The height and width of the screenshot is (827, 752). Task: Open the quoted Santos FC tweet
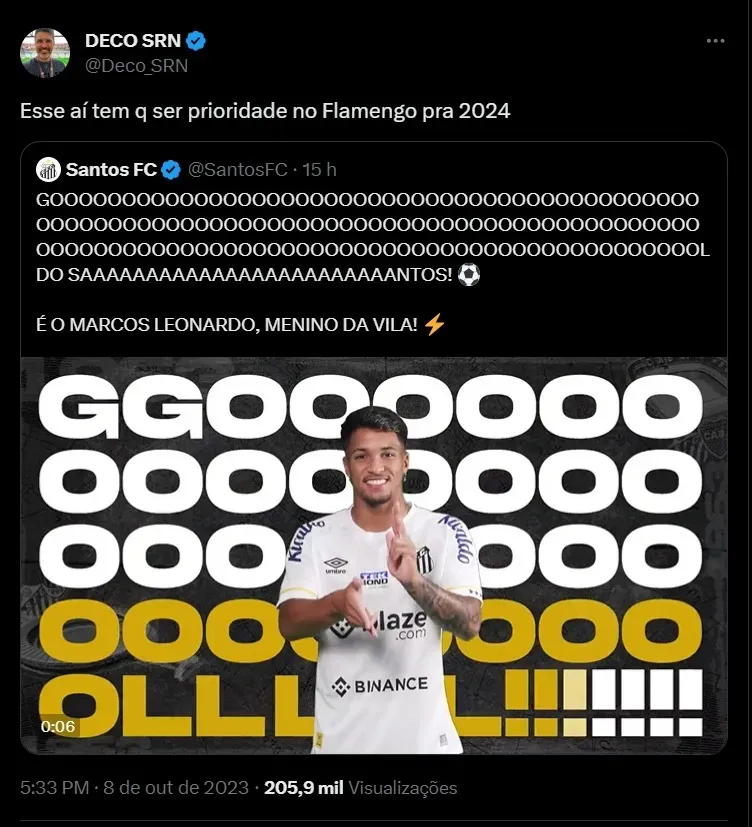372,248
